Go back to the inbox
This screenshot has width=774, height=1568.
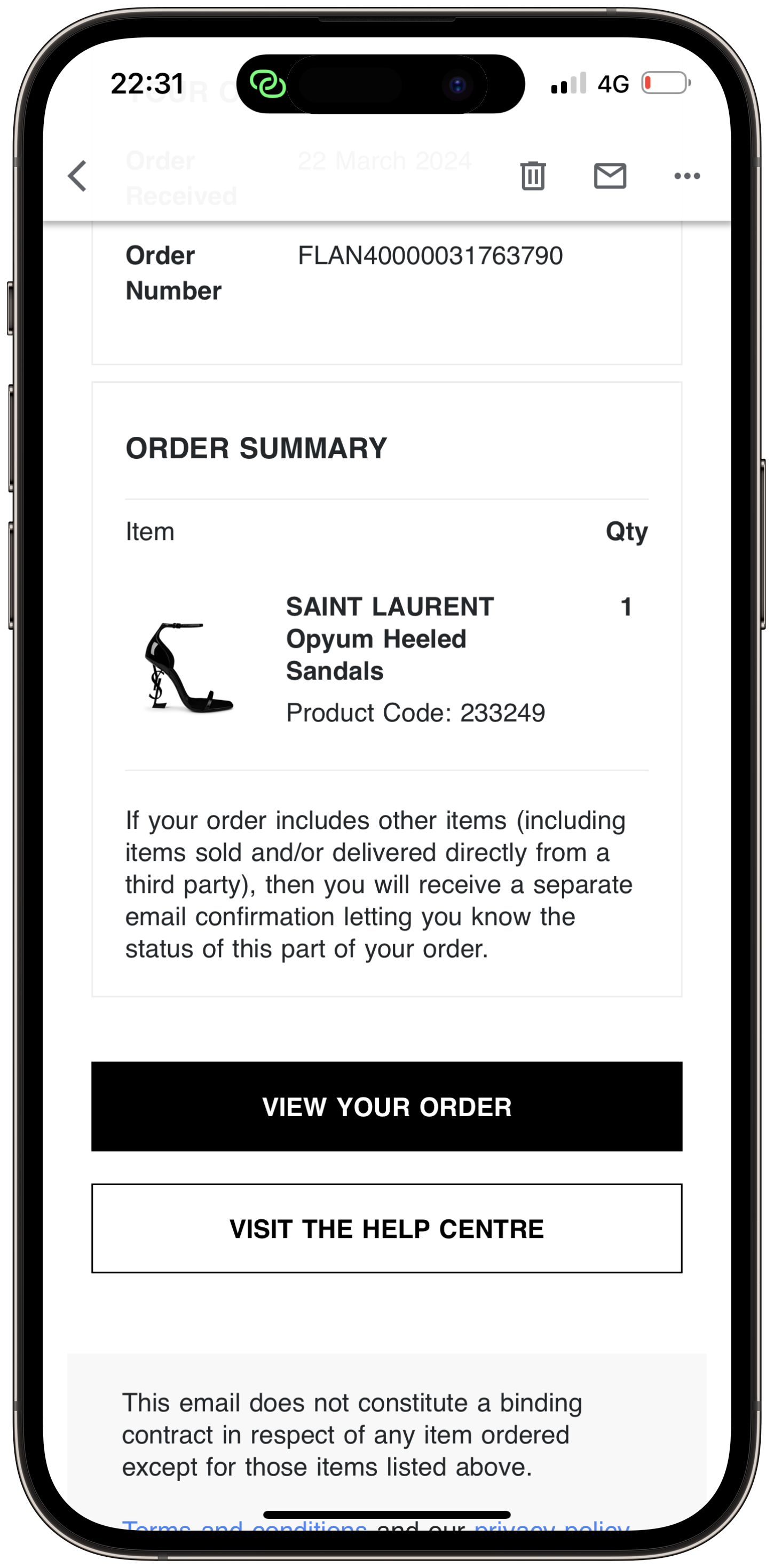(x=77, y=176)
